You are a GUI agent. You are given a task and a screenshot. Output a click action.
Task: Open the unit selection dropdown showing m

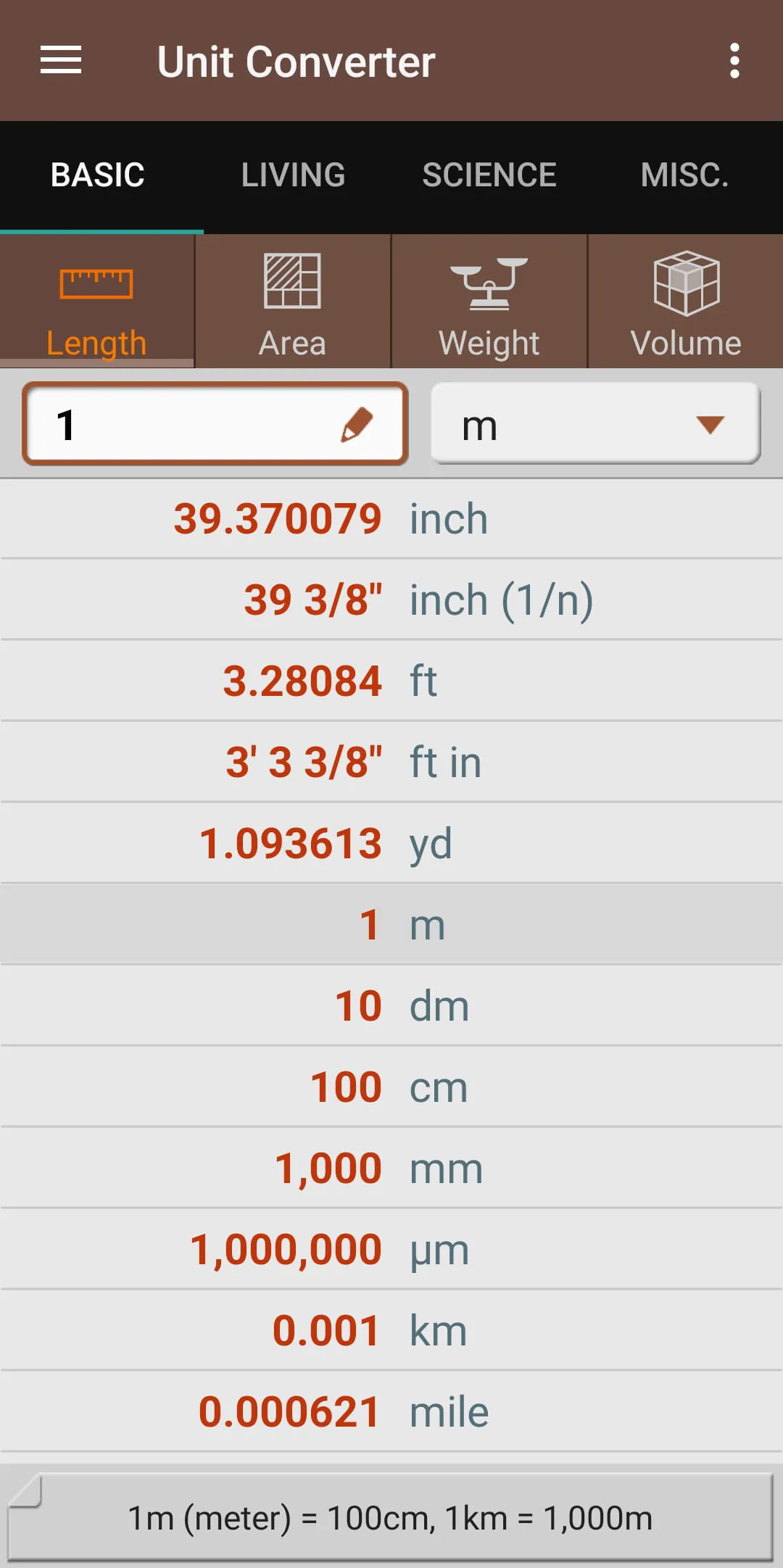pos(594,424)
